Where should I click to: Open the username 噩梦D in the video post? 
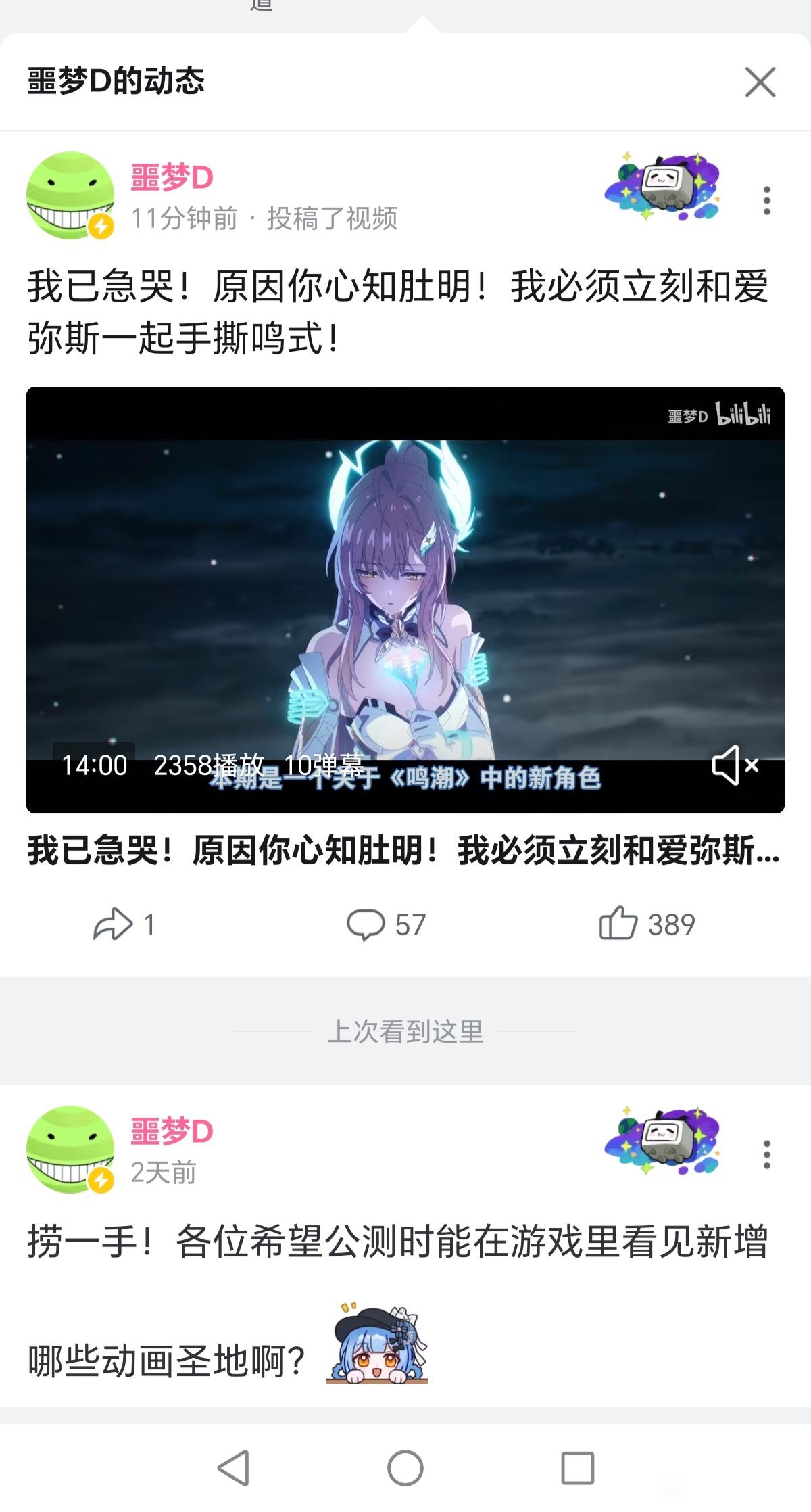click(x=172, y=178)
